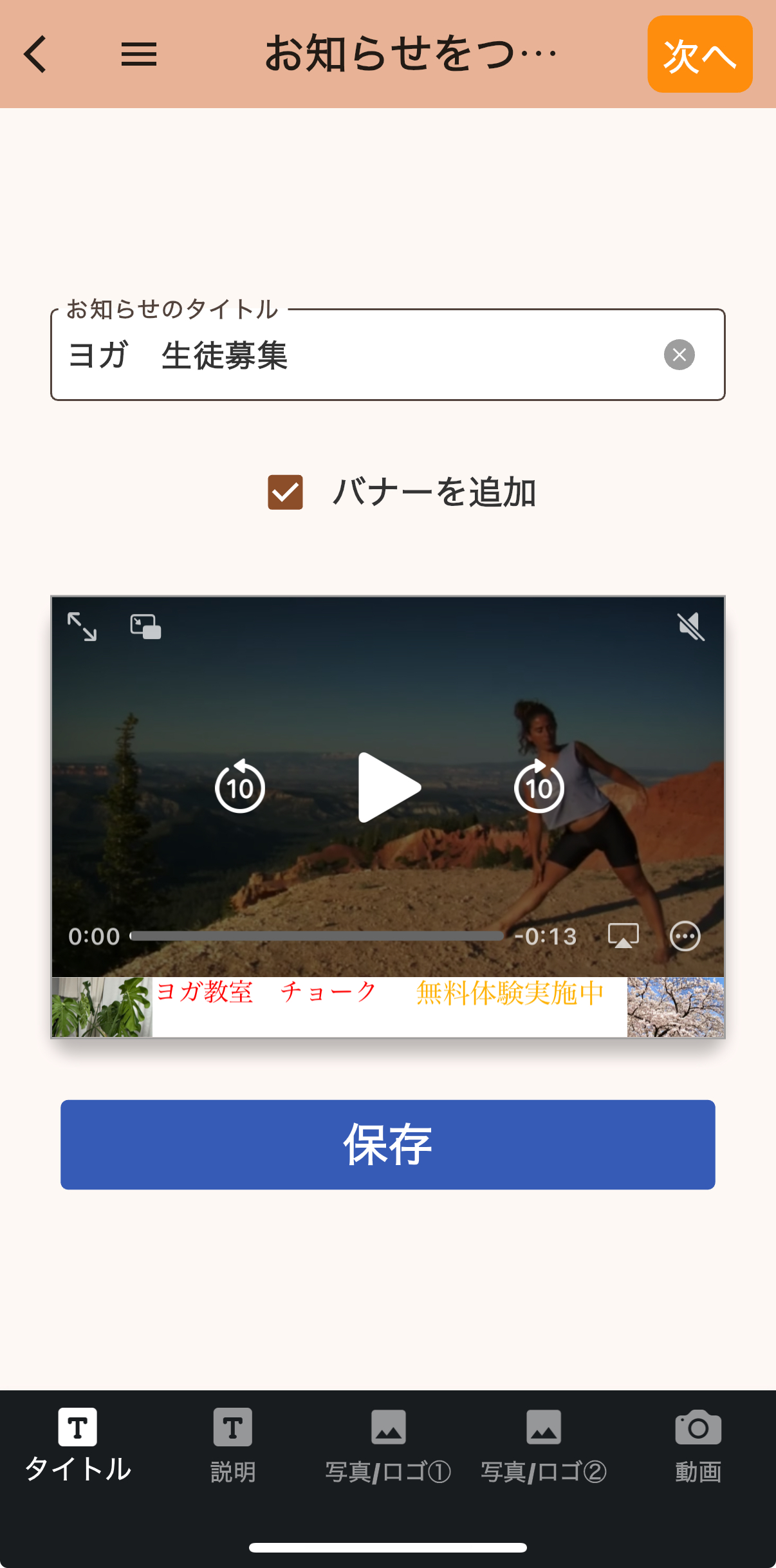776x1568 pixels.
Task: Uncheck the バナーを追加 checkbox
Action: tap(285, 492)
